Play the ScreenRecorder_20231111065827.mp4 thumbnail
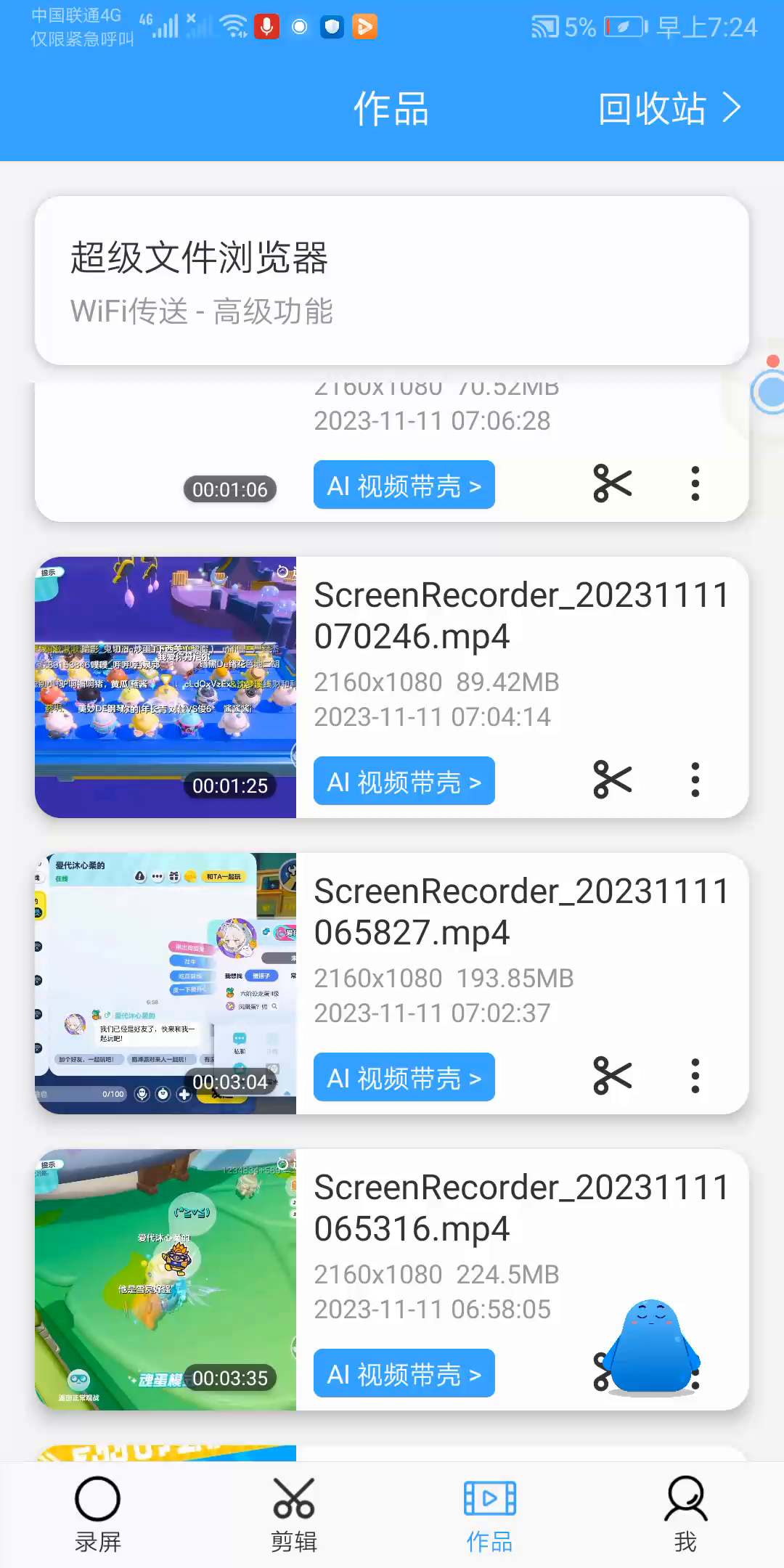The image size is (784, 1568). [166, 983]
